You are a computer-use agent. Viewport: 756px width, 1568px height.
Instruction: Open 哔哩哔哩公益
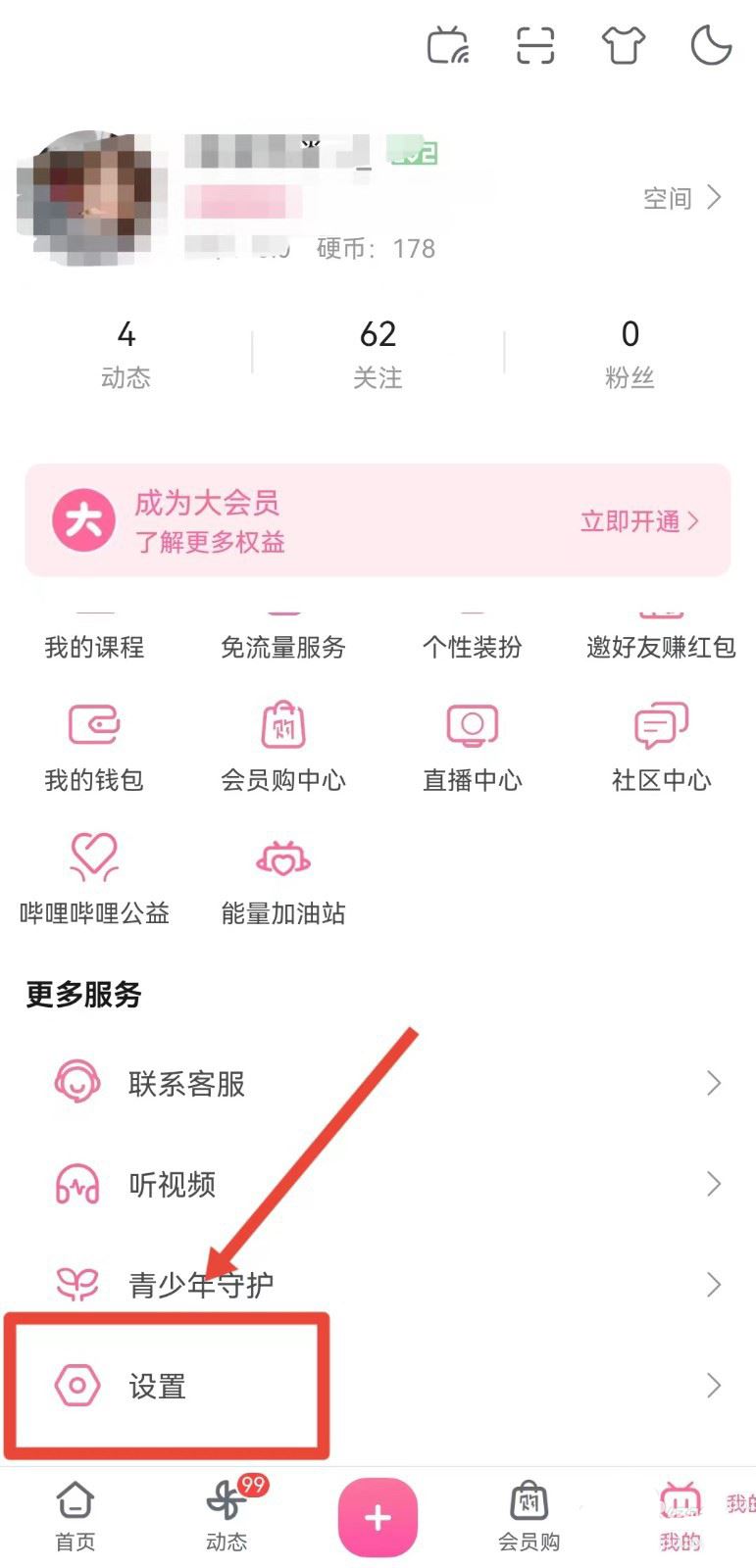coord(94,878)
